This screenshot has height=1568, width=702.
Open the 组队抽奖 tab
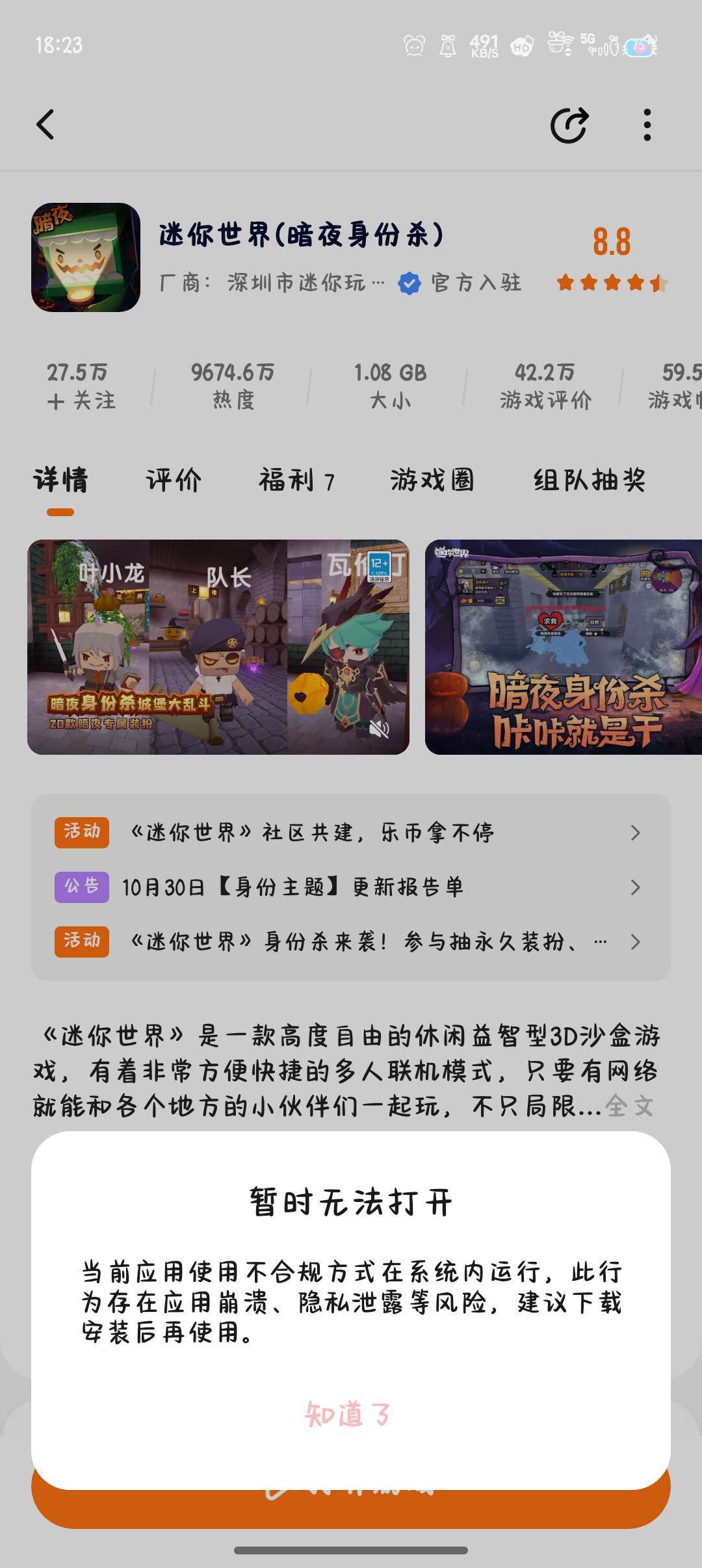click(589, 480)
